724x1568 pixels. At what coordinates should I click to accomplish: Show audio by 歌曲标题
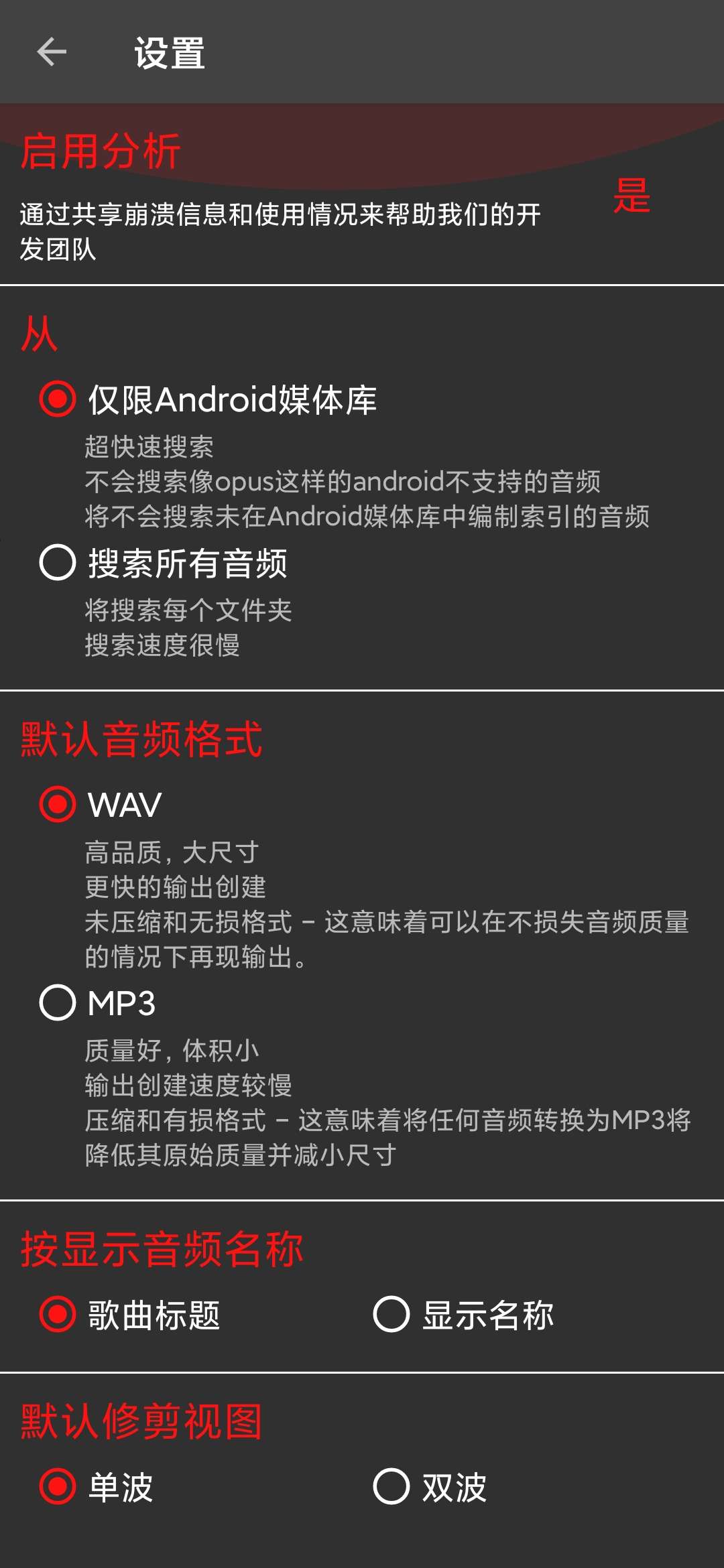pos(58,1315)
